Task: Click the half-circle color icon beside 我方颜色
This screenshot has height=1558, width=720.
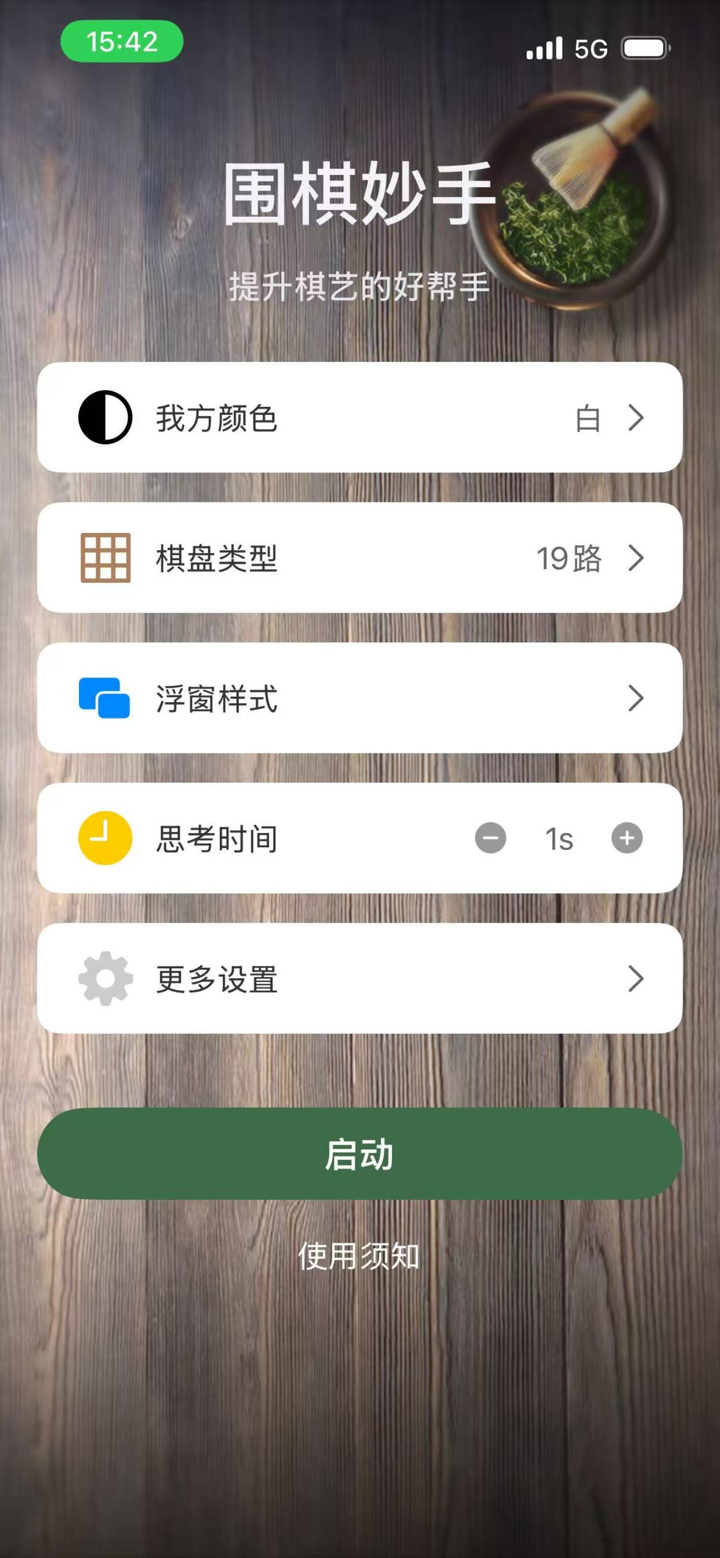Action: 104,417
